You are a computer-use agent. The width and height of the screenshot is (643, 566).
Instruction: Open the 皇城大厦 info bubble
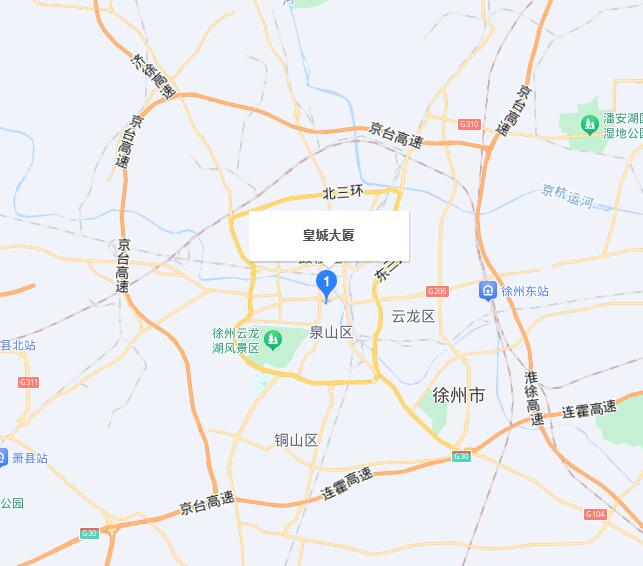click(x=329, y=236)
